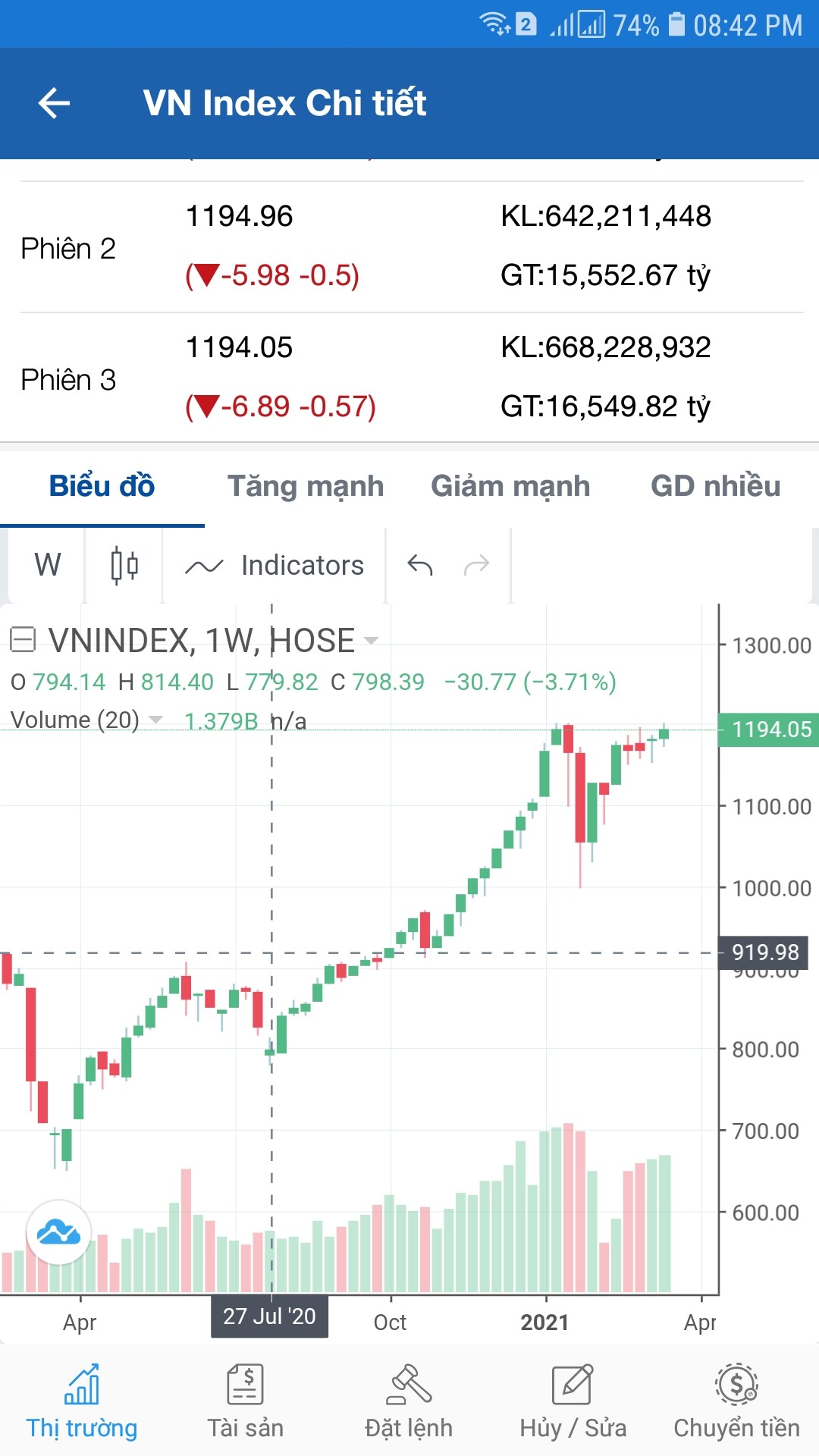Viewport: 819px width, 1456px height.
Task: Tap the blue cloud chart button
Action: [x=58, y=1232]
